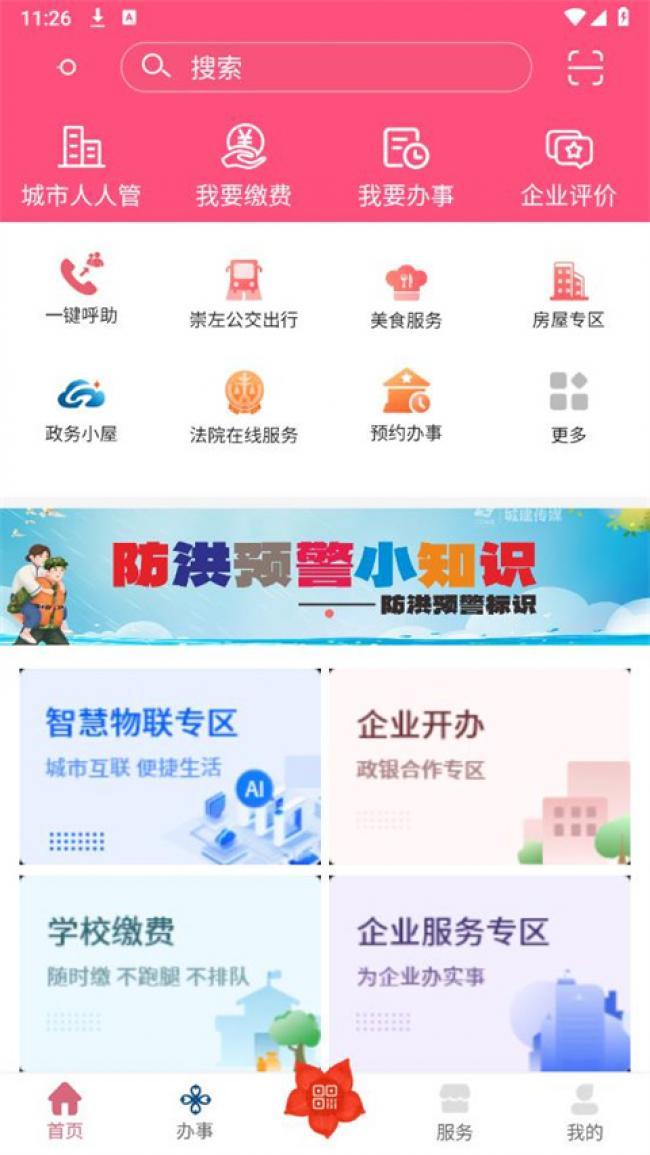The height and width of the screenshot is (1155, 650).
Task: Tap the search box at the top
Action: click(x=326, y=67)
